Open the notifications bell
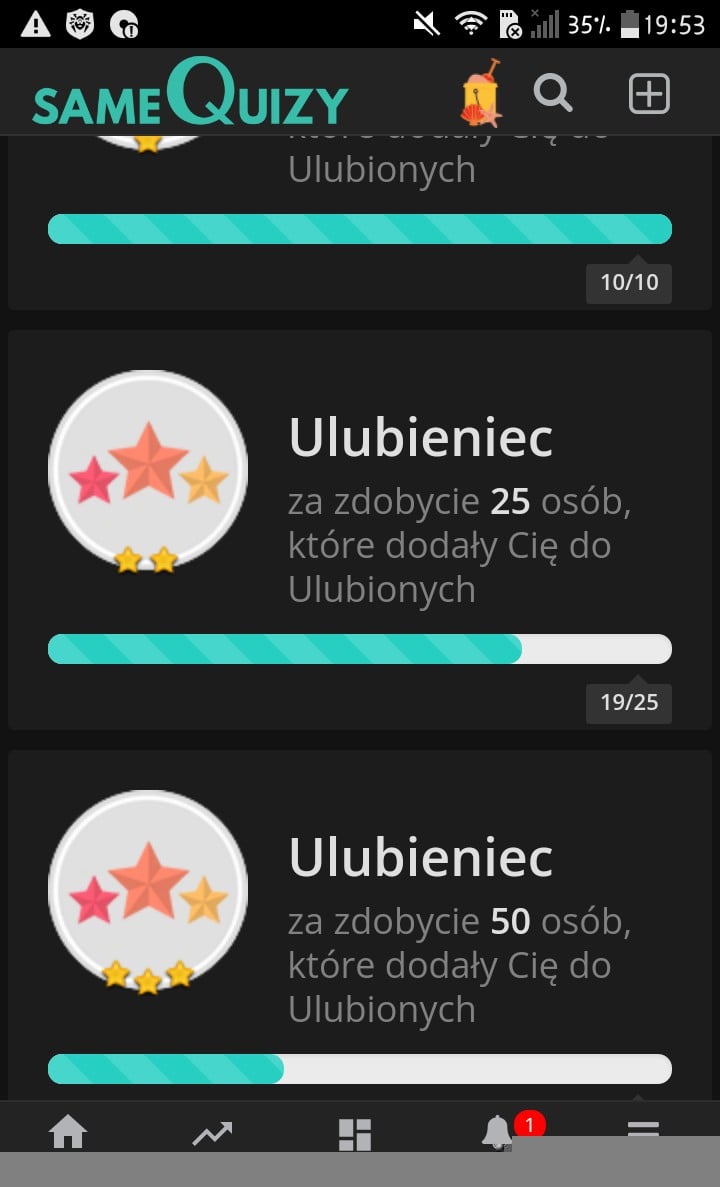720x1187 pixels. pos(497,1131)
